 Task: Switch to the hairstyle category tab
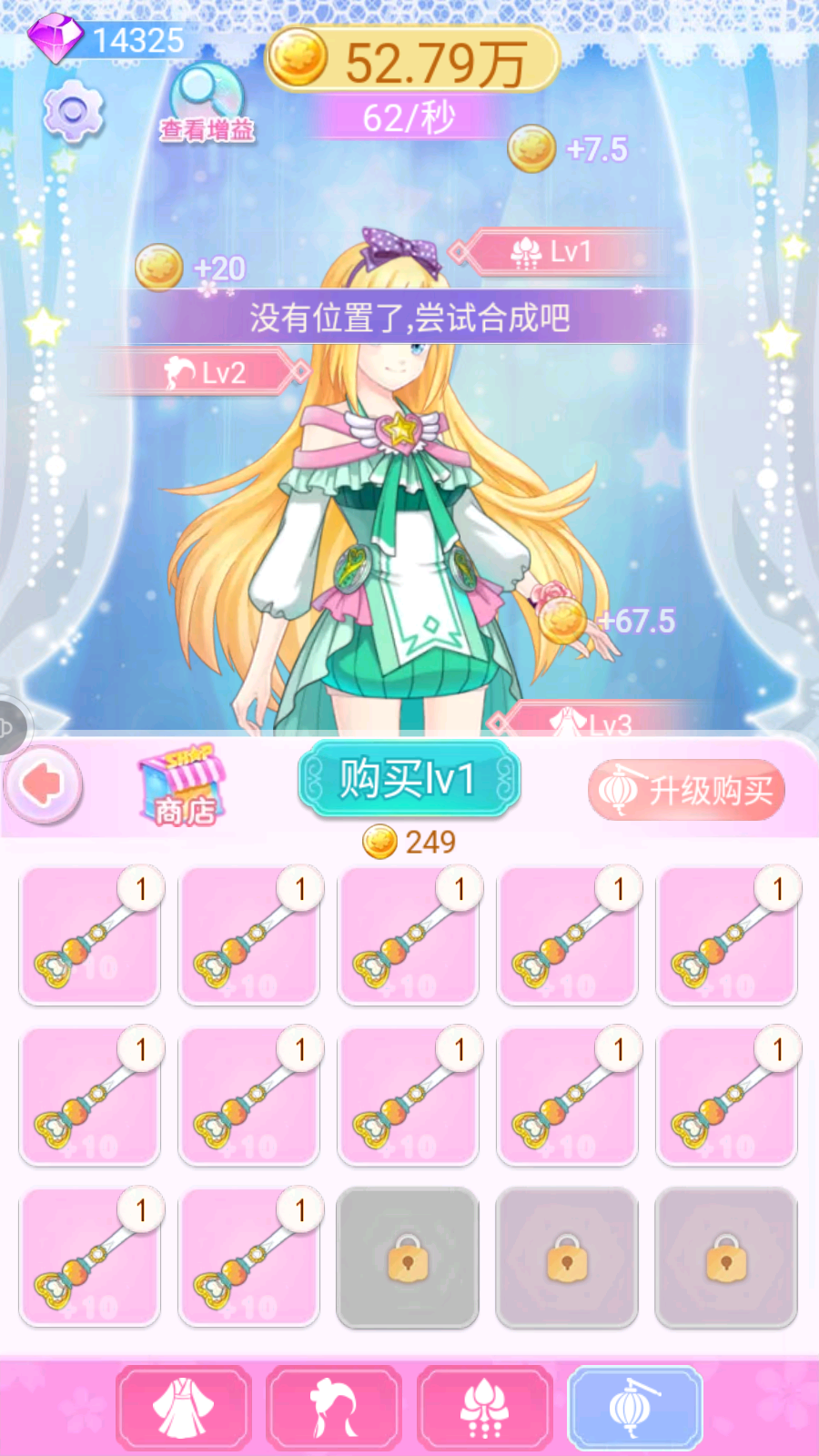334,1408
